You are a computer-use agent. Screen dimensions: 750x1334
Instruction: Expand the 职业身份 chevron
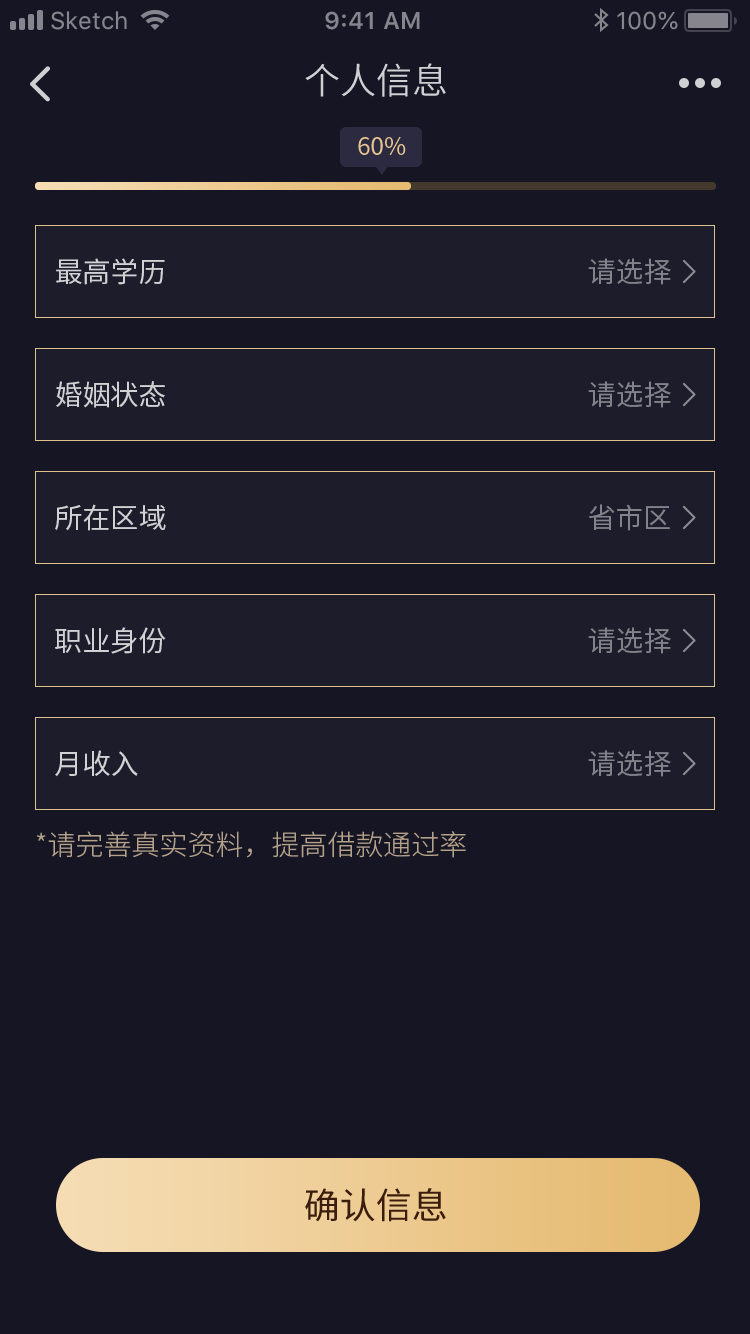(x=689, y=641)
